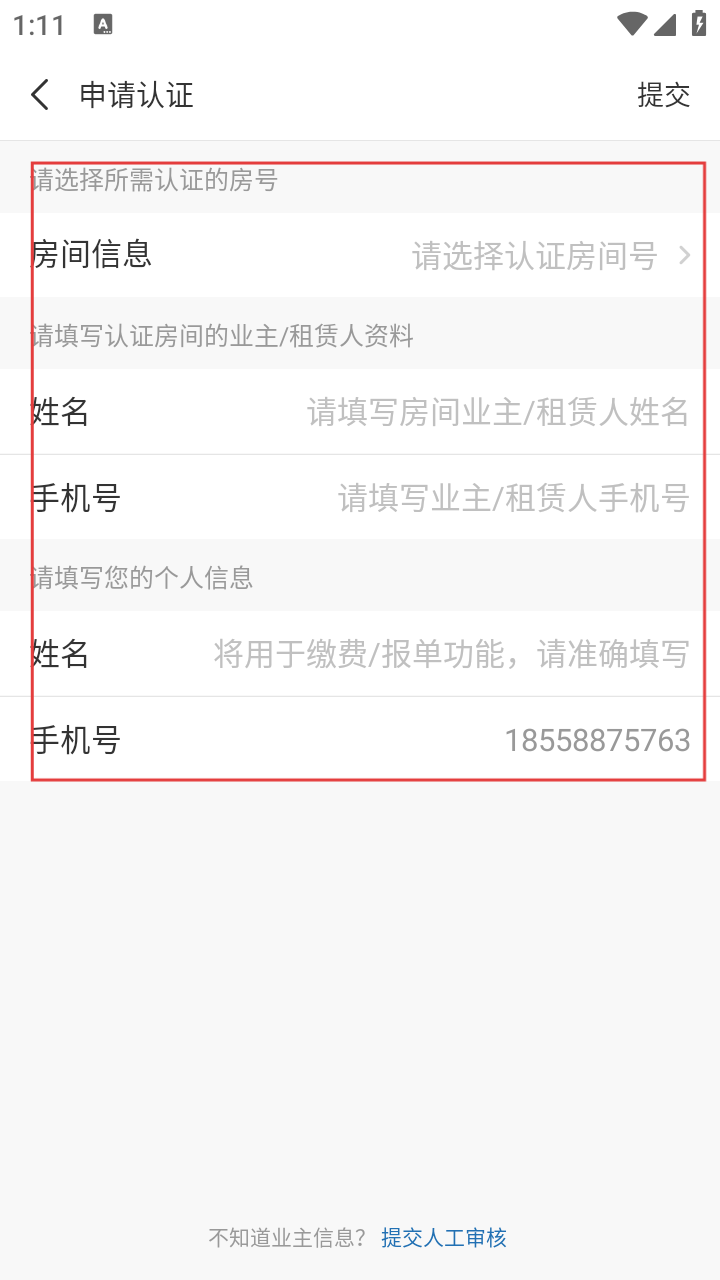Focus the owner/tenant 姓名 field
720x1280 pixels.
(360, 411)
